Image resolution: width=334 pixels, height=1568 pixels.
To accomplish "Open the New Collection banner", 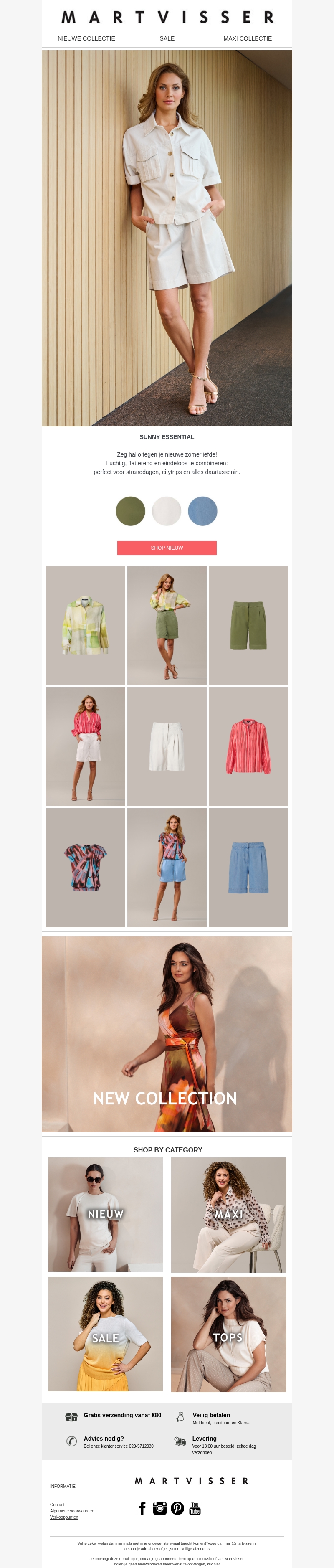I will click(167, 1034).
